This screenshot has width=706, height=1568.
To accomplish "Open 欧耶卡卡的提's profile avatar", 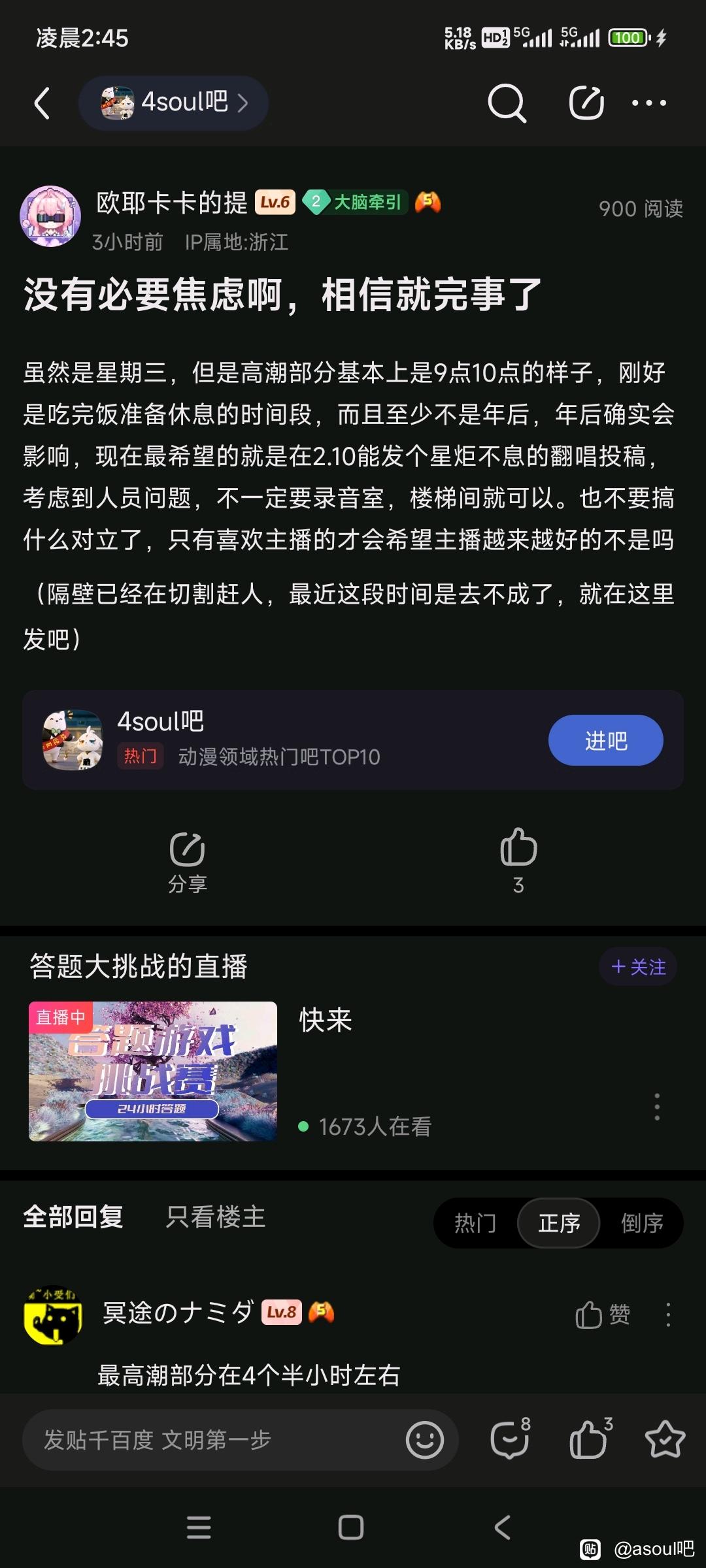I will [50, 216].
